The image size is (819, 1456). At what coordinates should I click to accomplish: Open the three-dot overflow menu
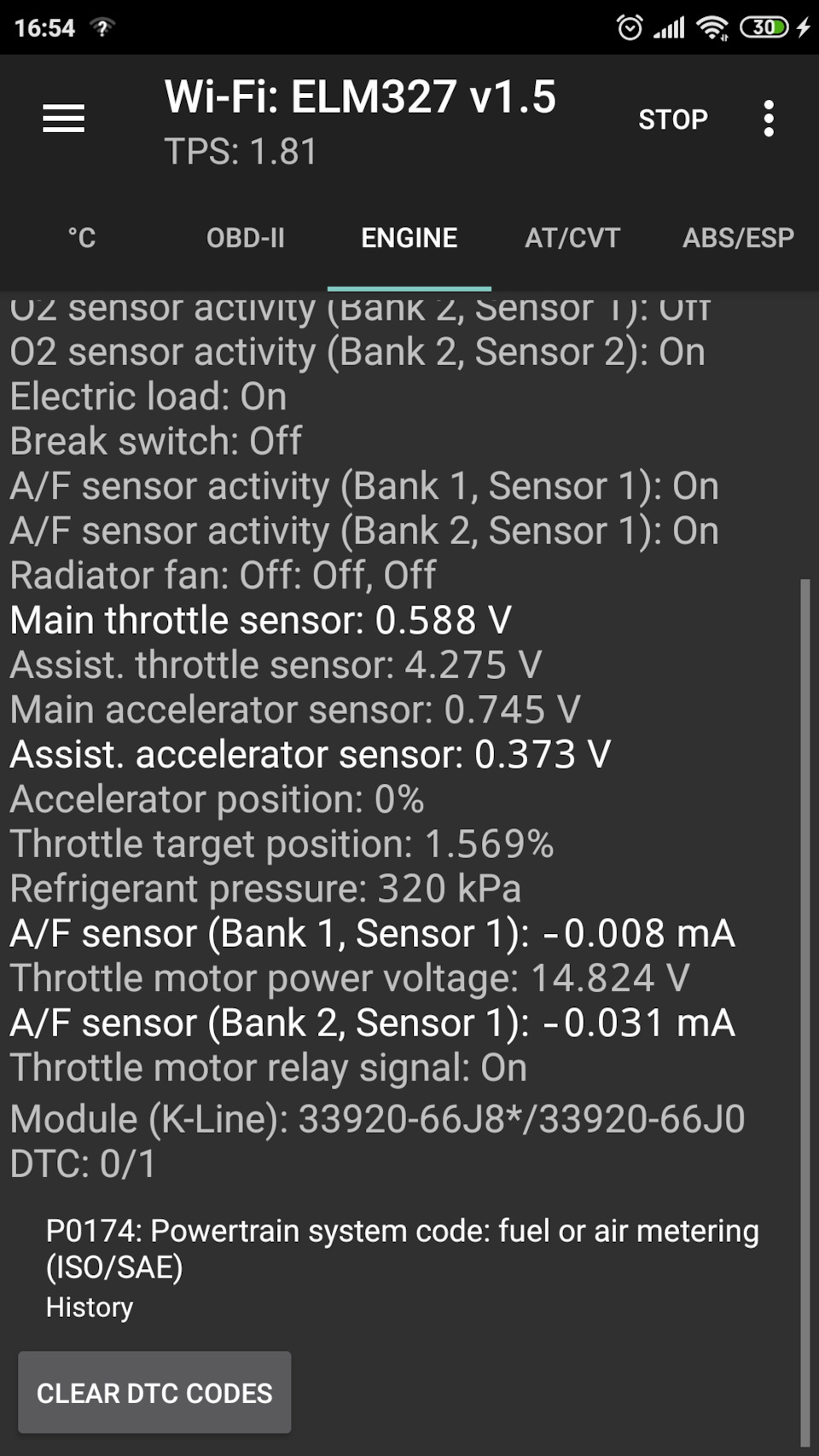(769, 119)
